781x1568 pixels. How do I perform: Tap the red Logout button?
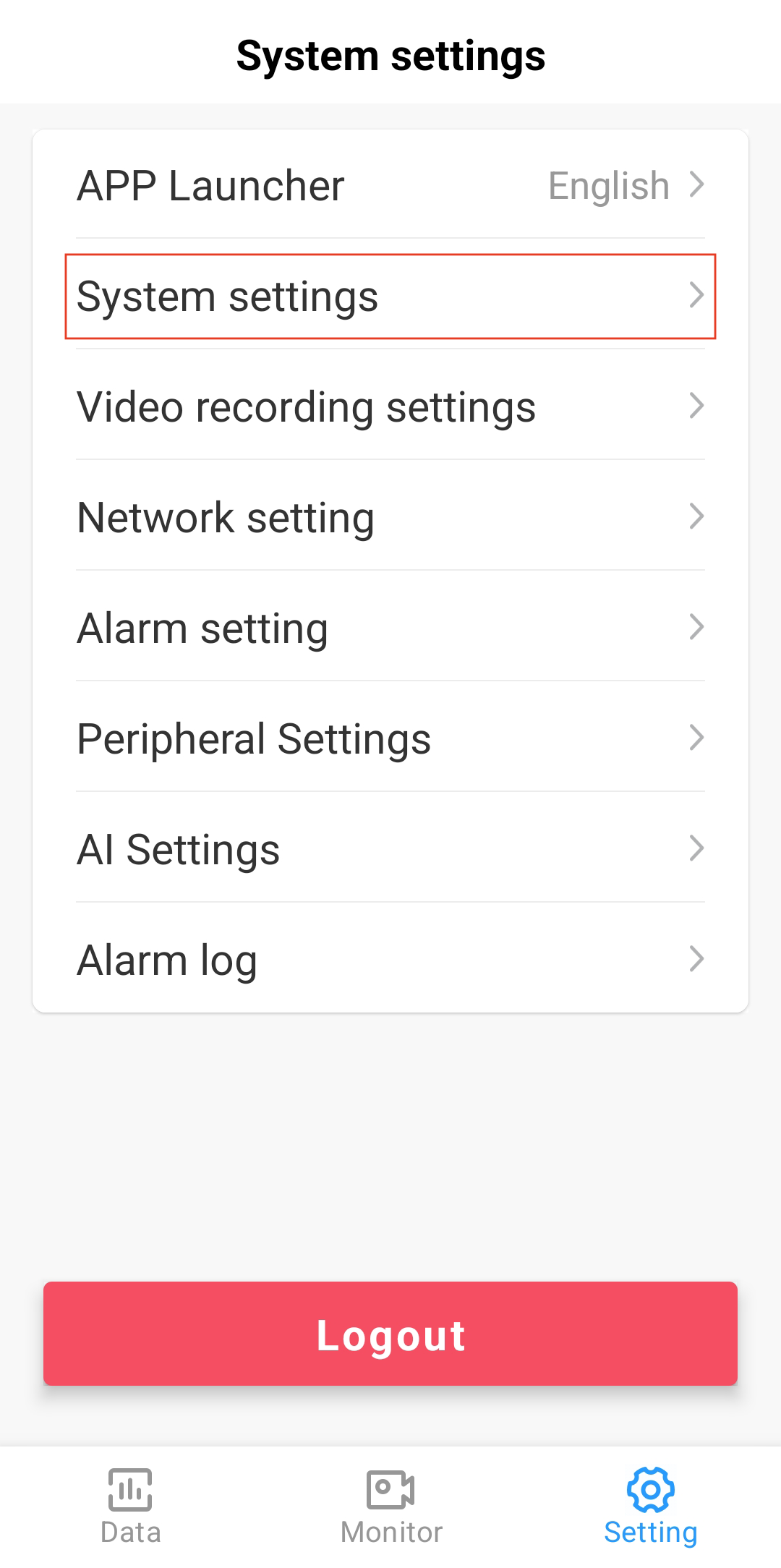coord(390,1334)
